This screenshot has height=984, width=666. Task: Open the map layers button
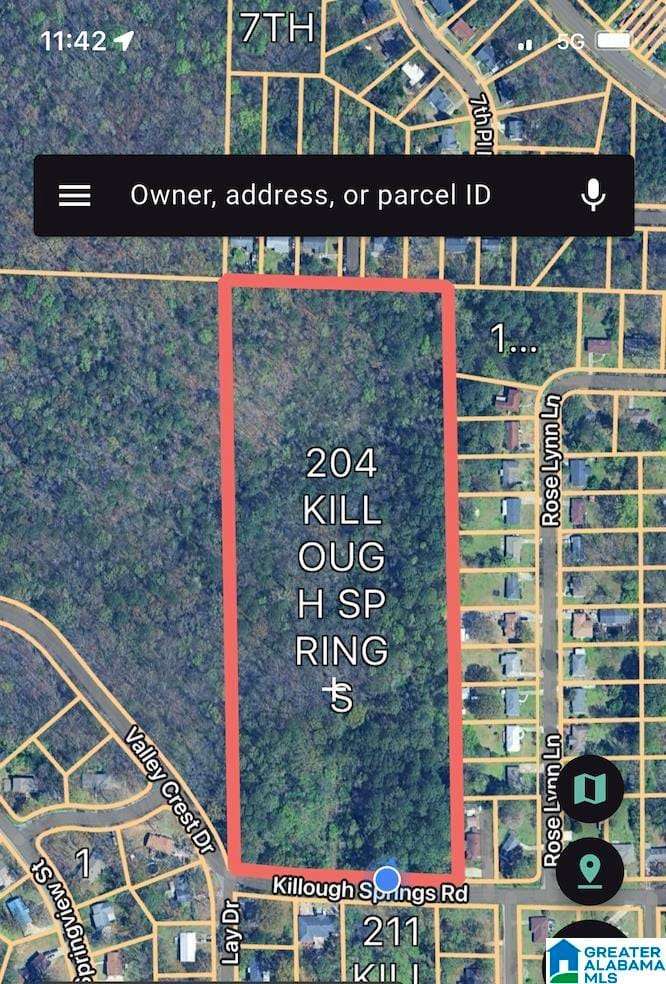tap(590, 790)
